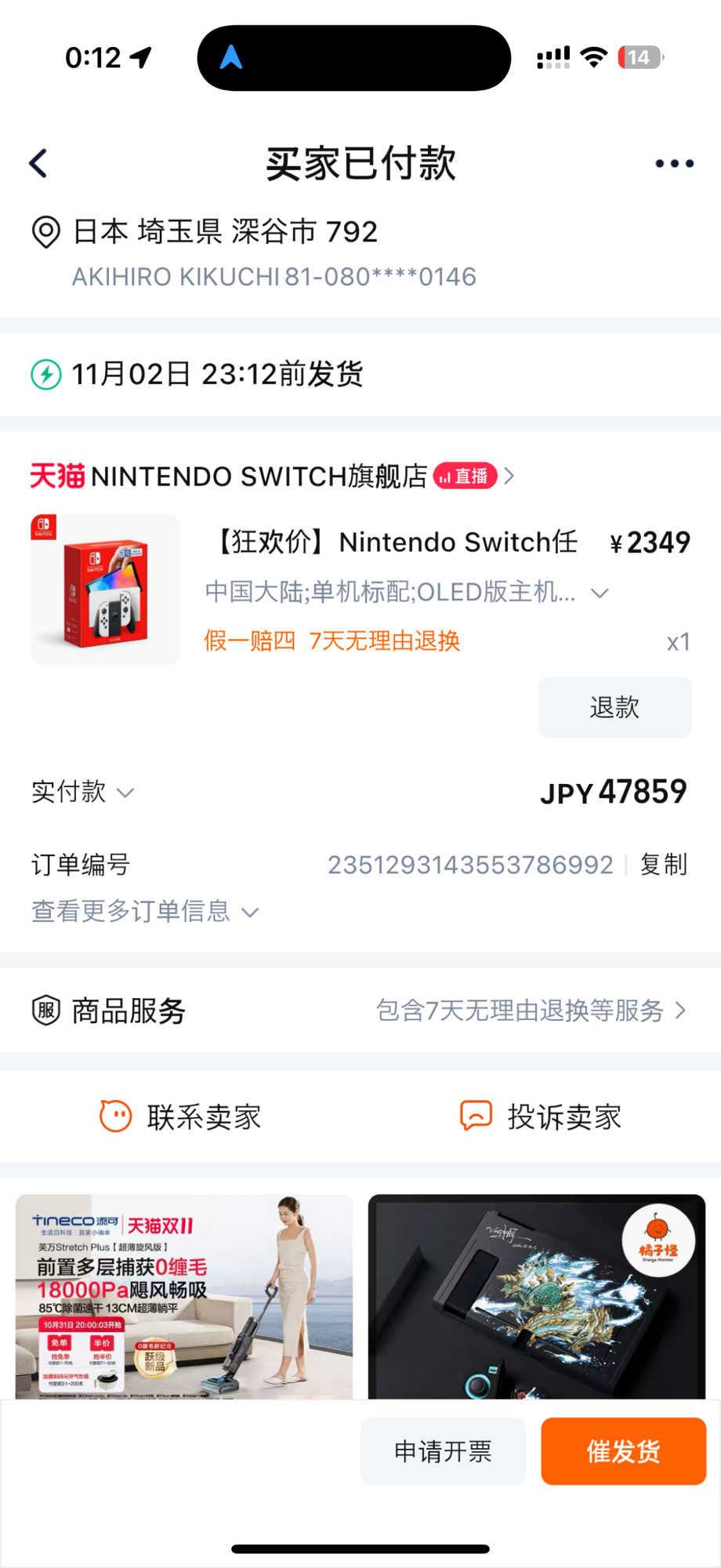Expand the 实付款 payment breakdown
Image resolution: width=721 pixels, height=1568 pixels.
click(82, 792)
